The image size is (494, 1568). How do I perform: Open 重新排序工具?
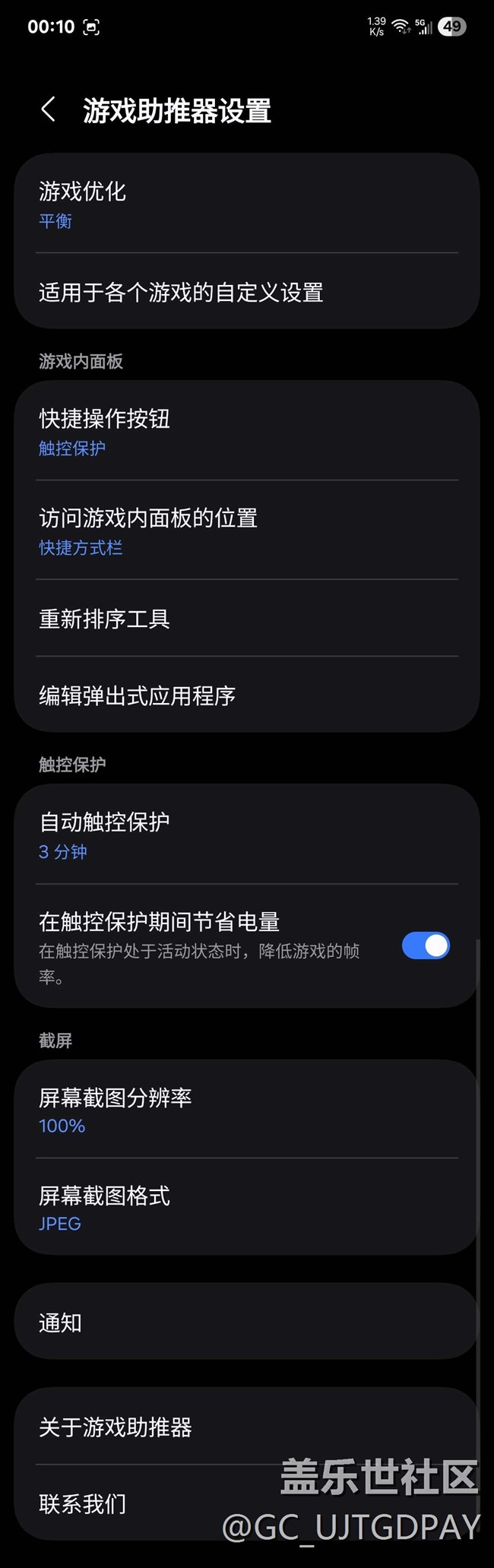click(247, 619)
